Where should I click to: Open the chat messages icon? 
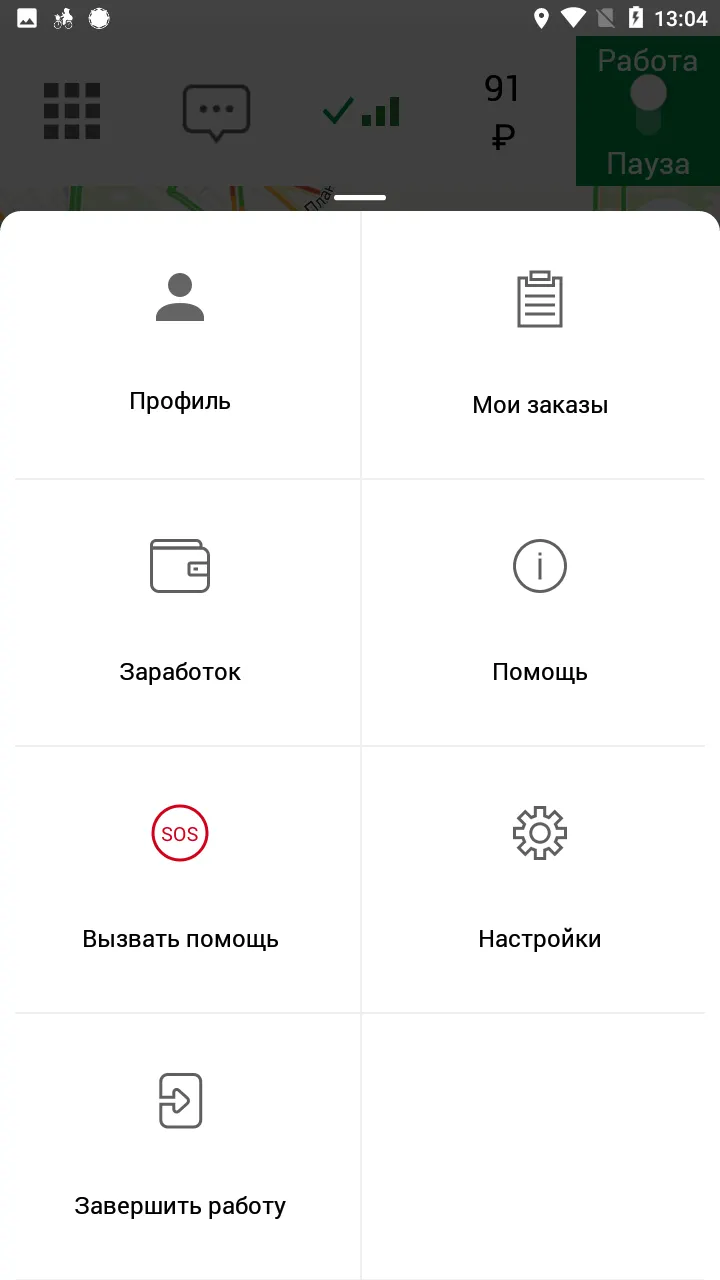[x=216, y=111]
